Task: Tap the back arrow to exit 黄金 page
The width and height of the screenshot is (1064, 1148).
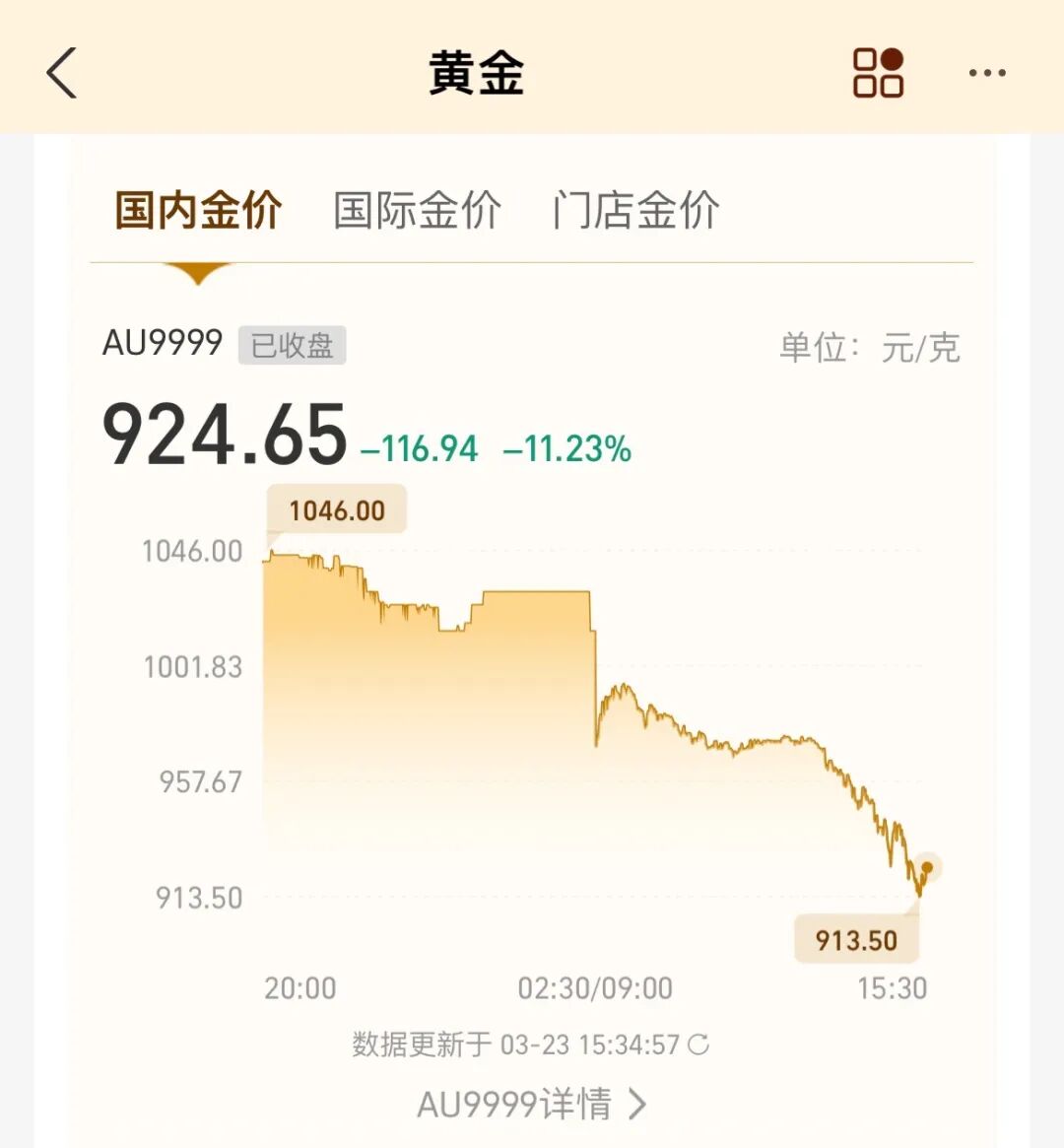Action: (x=61, y=72)
